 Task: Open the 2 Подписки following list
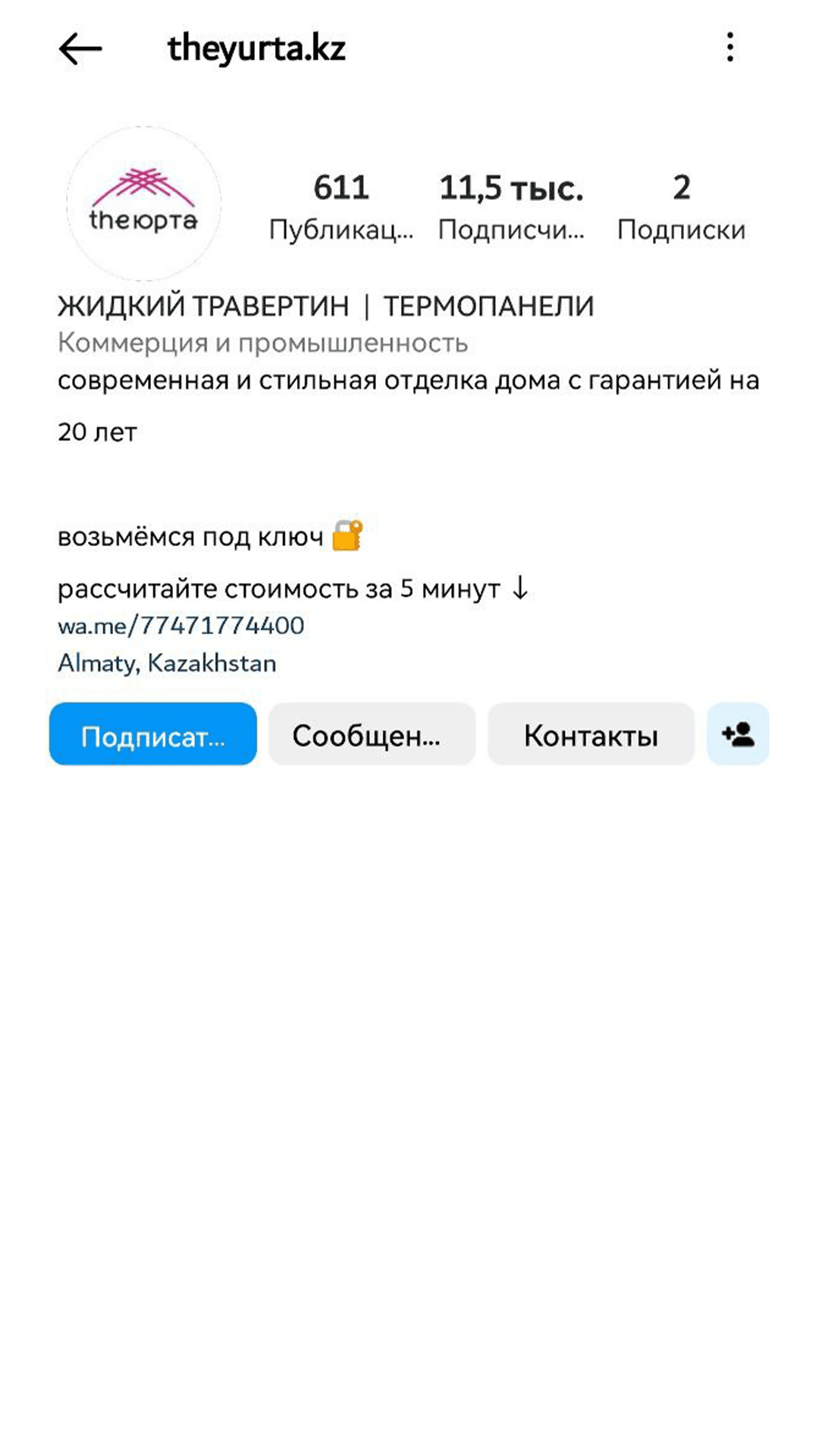(x=681, y=207)
